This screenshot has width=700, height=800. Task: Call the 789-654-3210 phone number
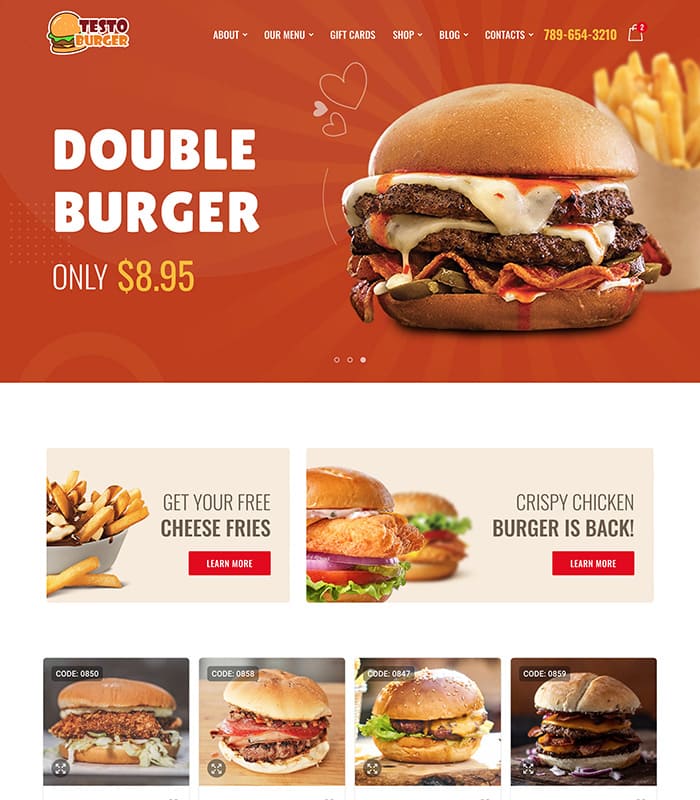(580, 35)
